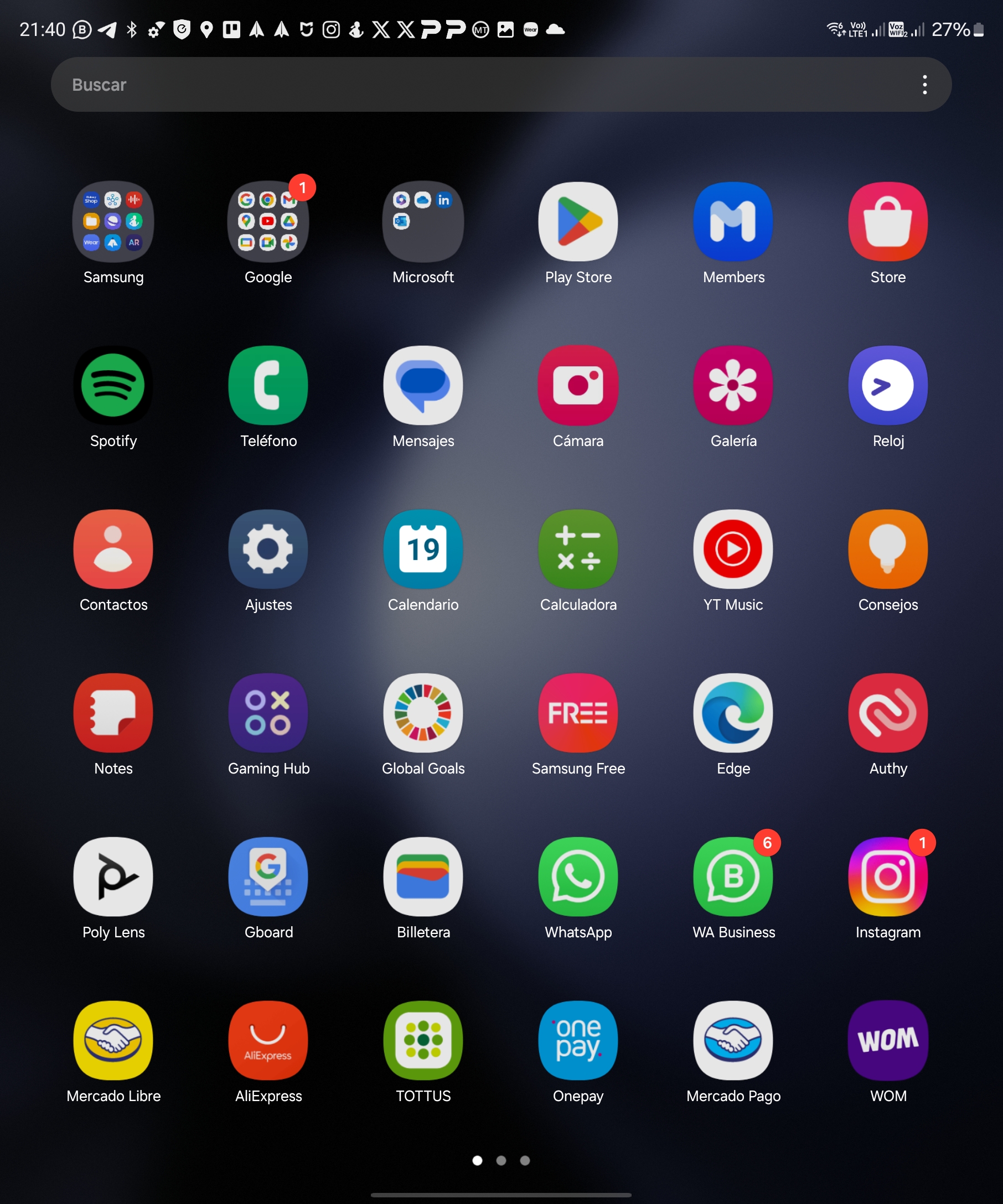1003x1204 pixels.
Task: Open WhatsApp
Action: point(578,876)
